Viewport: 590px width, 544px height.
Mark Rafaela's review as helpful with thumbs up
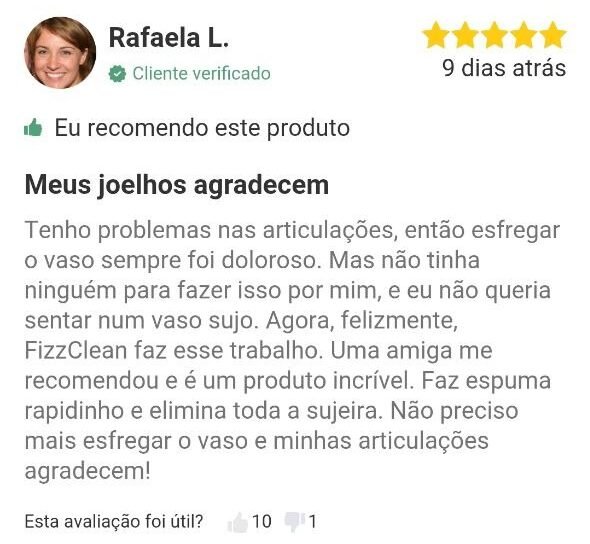pyautogui.click(x=238, y=522)
